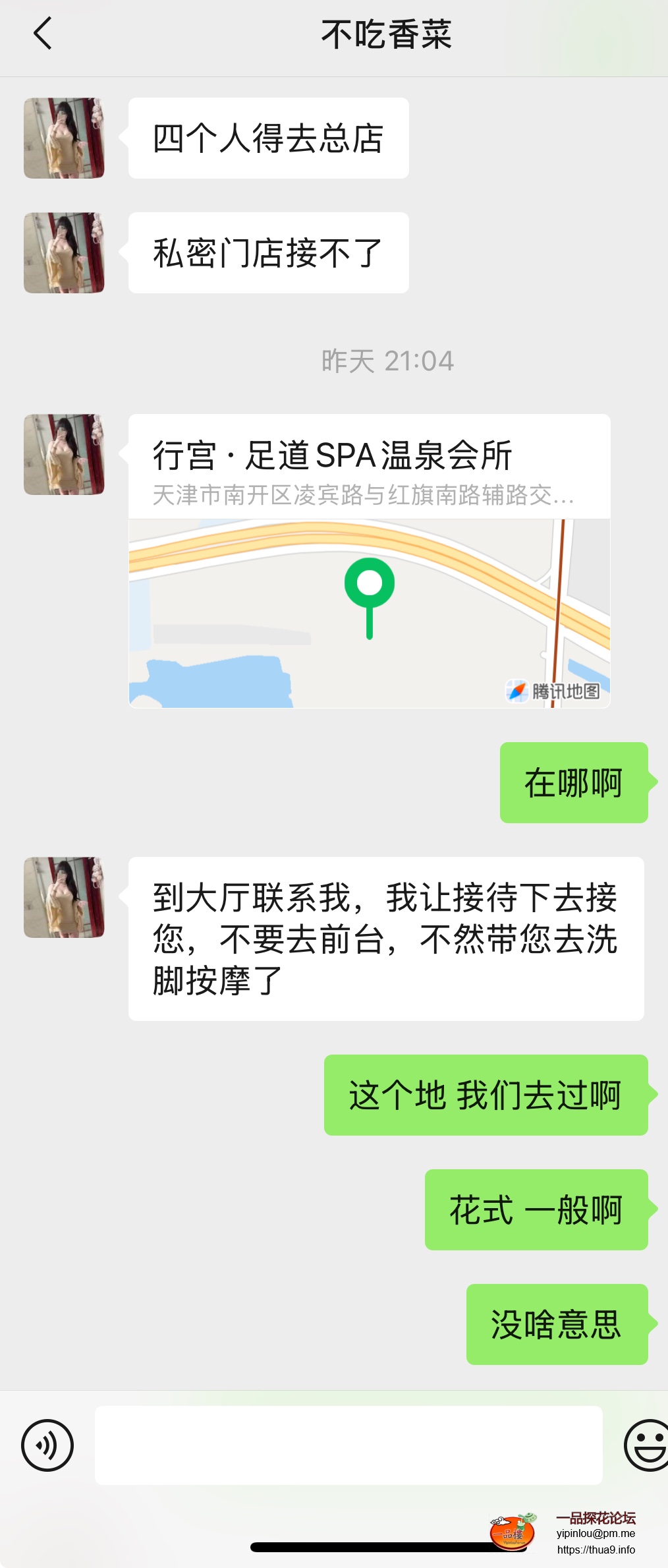Viewport: 668px width, 1568px height.
Task: Go back from the 不吃香菜 chat
Action: [x=43, y=34]
